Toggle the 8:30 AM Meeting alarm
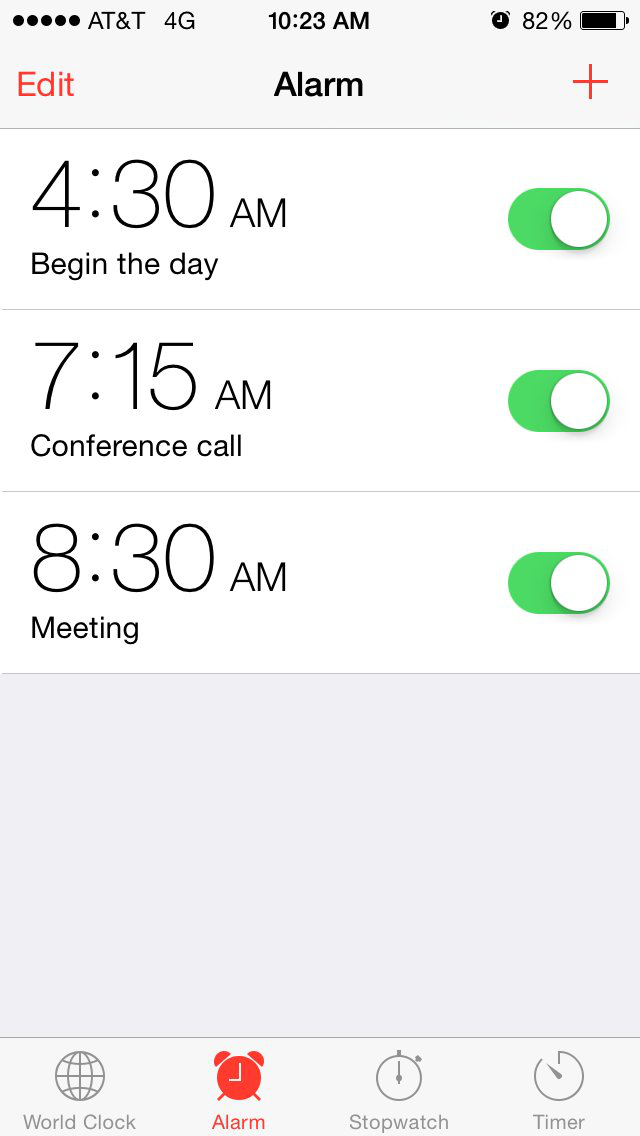Screen dimensions: 640x1136 pyautogui.click(x=558, y=583)
